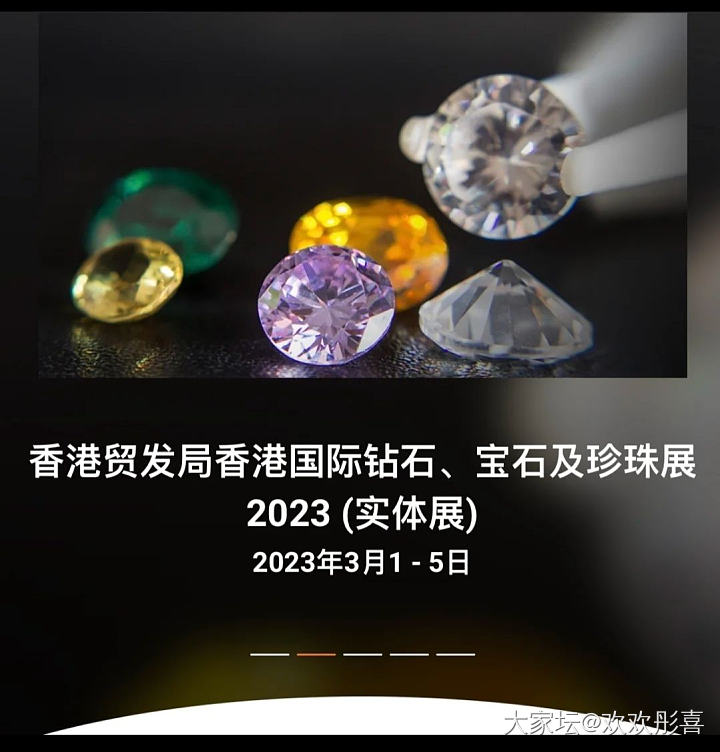Screen dimensions: 720x752
Task: Show the fifth and last carousel slide
Action: pos(455,654)
